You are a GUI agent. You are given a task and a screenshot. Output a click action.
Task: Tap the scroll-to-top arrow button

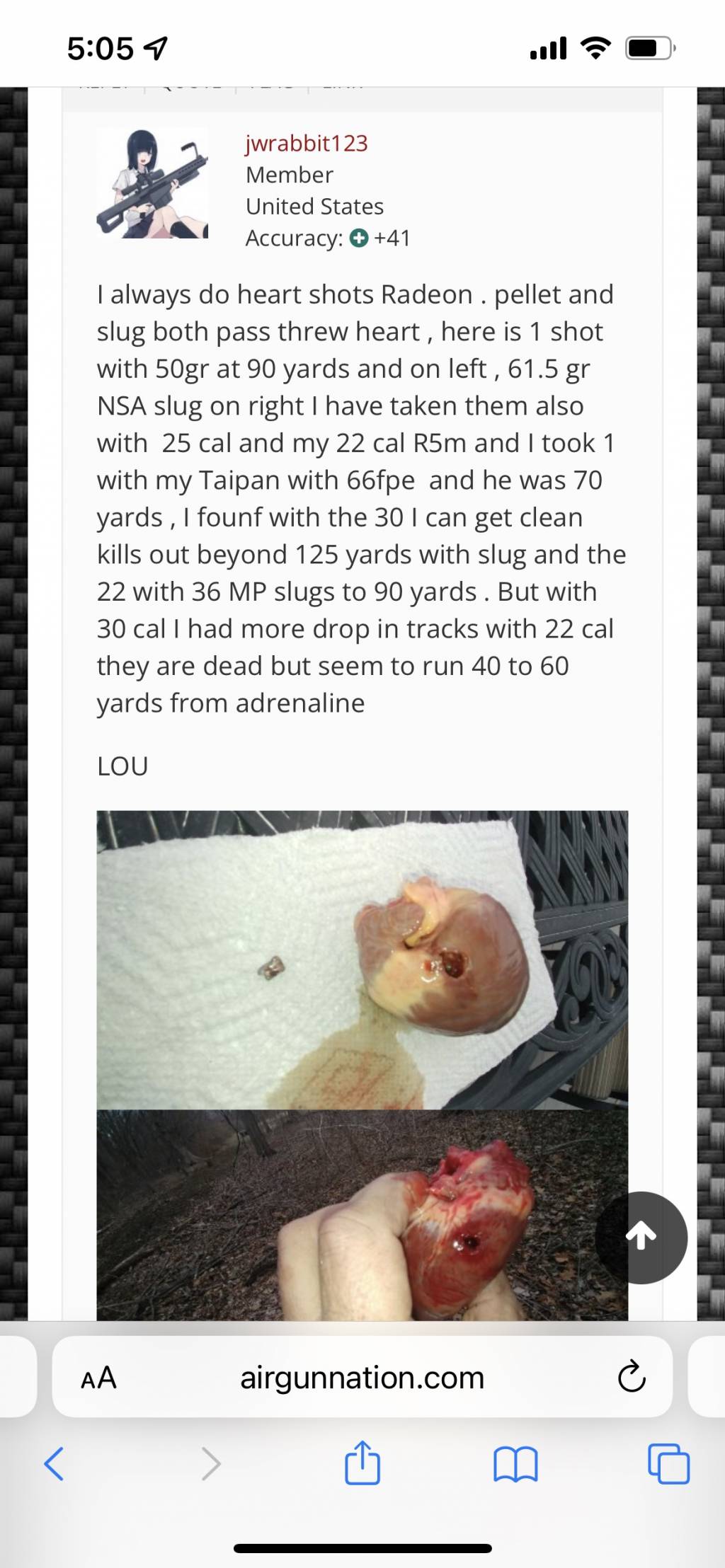pos(641,1237)
